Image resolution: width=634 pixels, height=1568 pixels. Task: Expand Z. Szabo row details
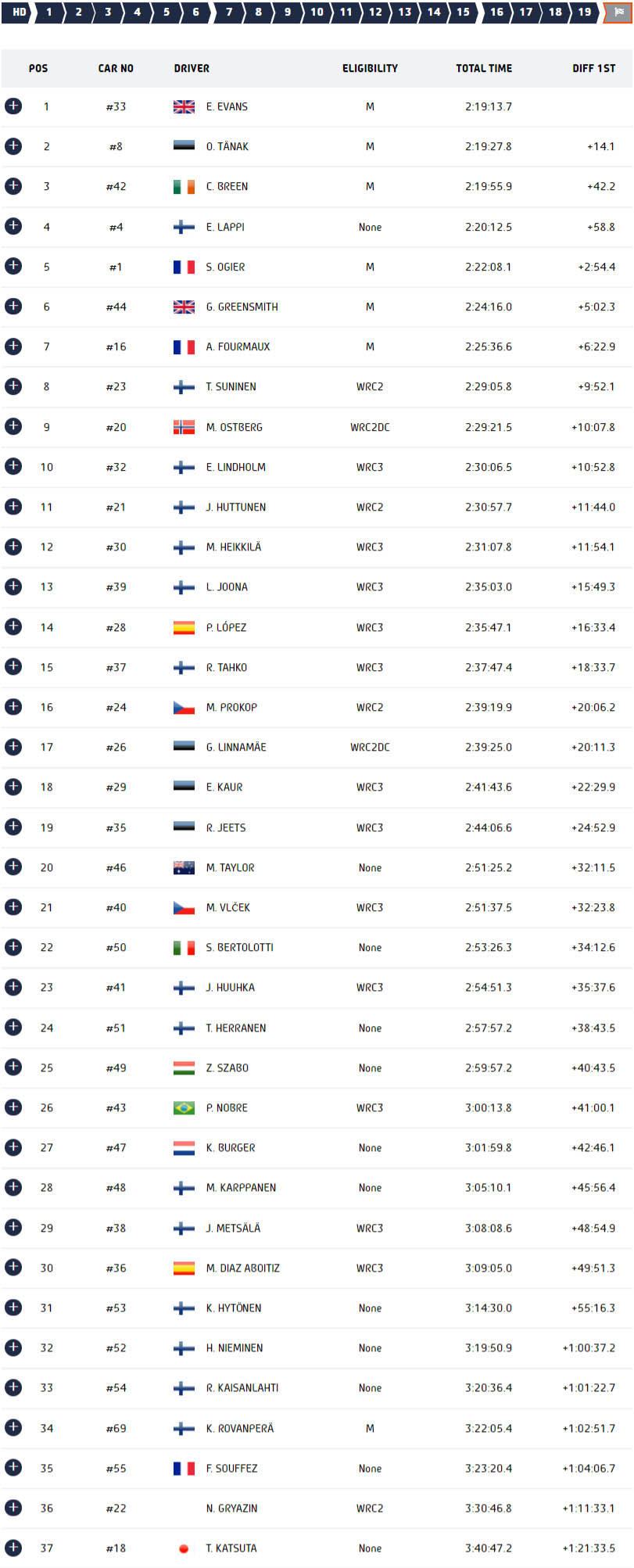click(x=13, y=1067)
